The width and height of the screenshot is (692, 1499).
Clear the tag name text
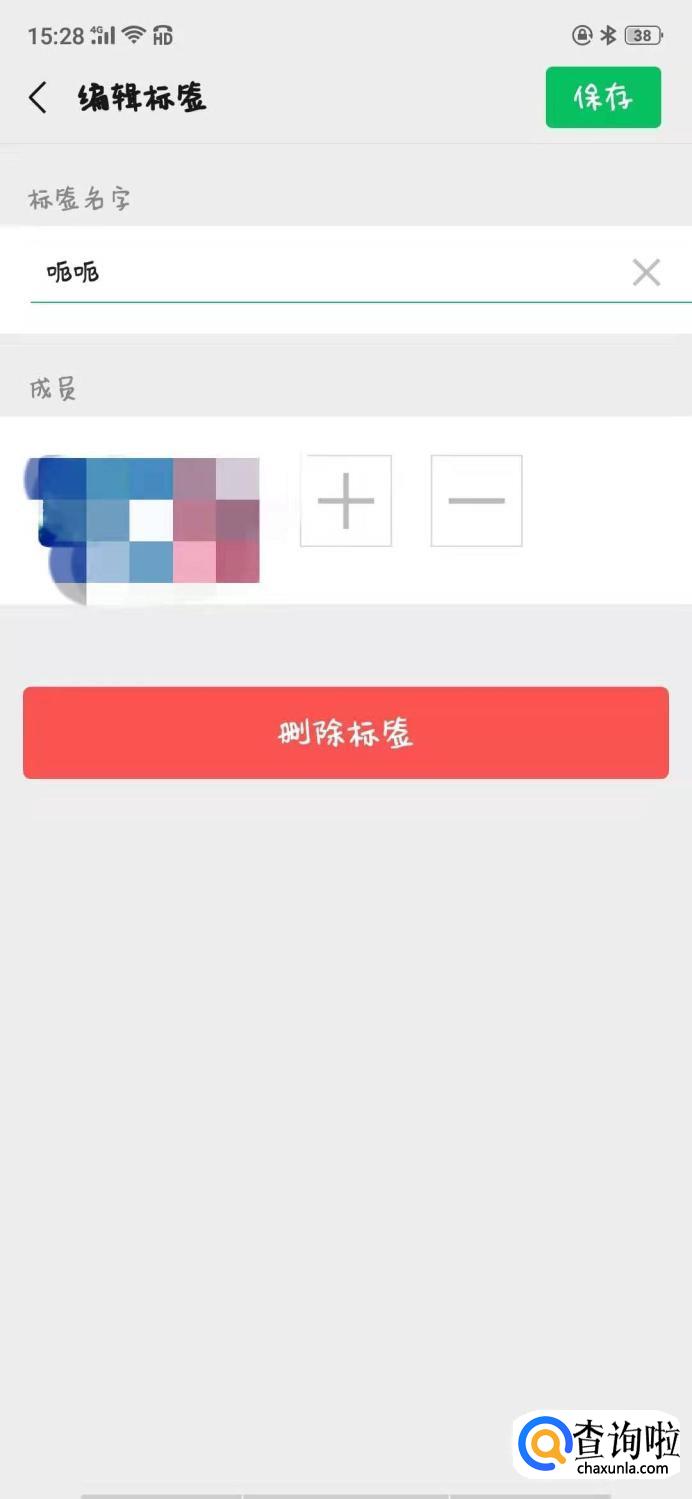coord(646,272)
